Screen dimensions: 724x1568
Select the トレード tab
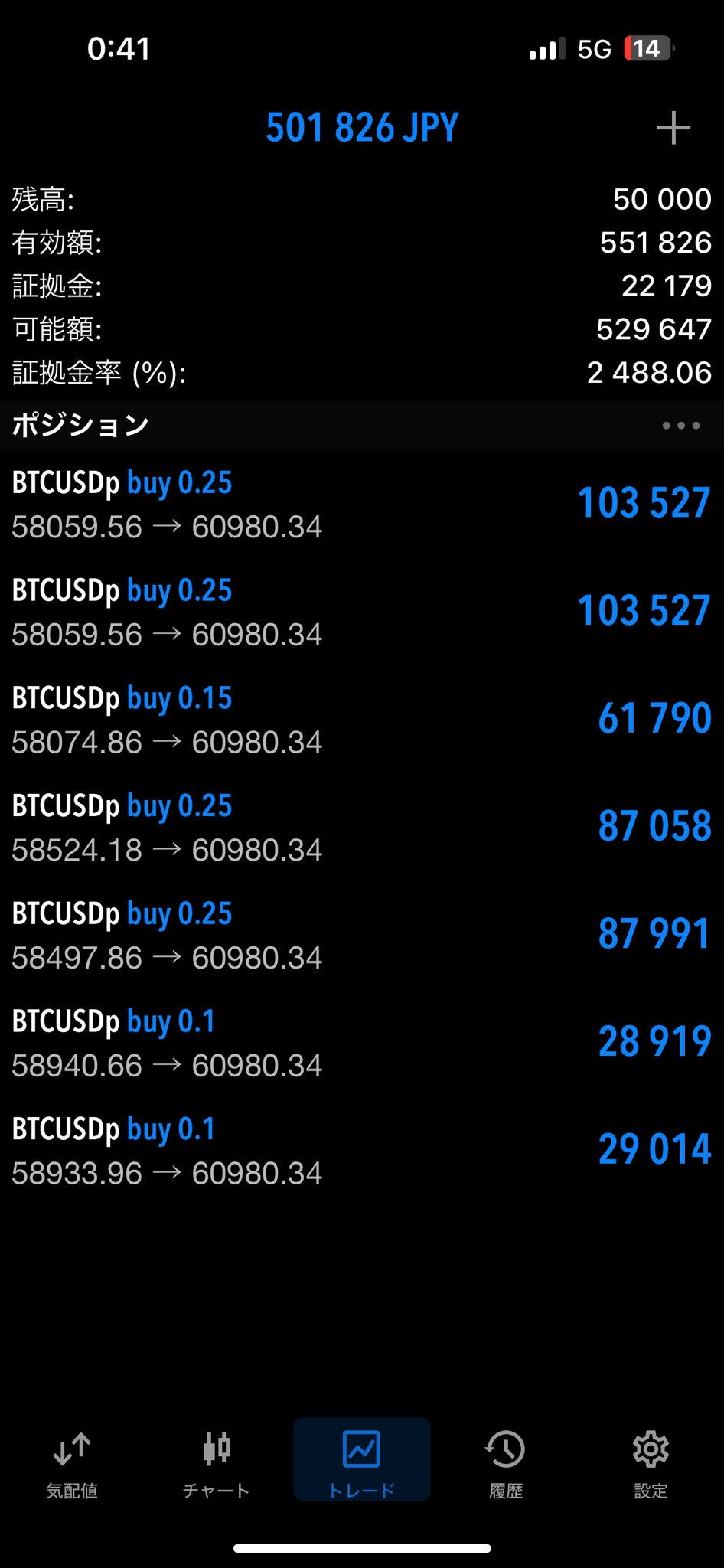361,1460
